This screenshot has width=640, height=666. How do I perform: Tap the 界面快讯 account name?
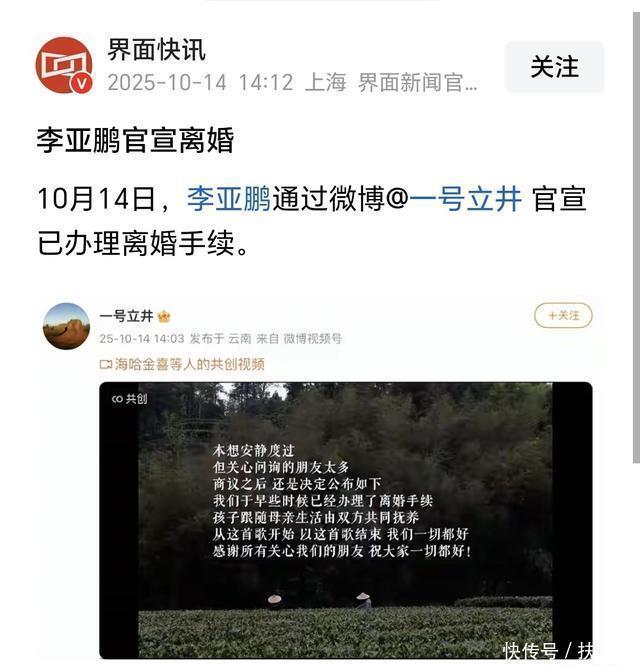point(156,49)
